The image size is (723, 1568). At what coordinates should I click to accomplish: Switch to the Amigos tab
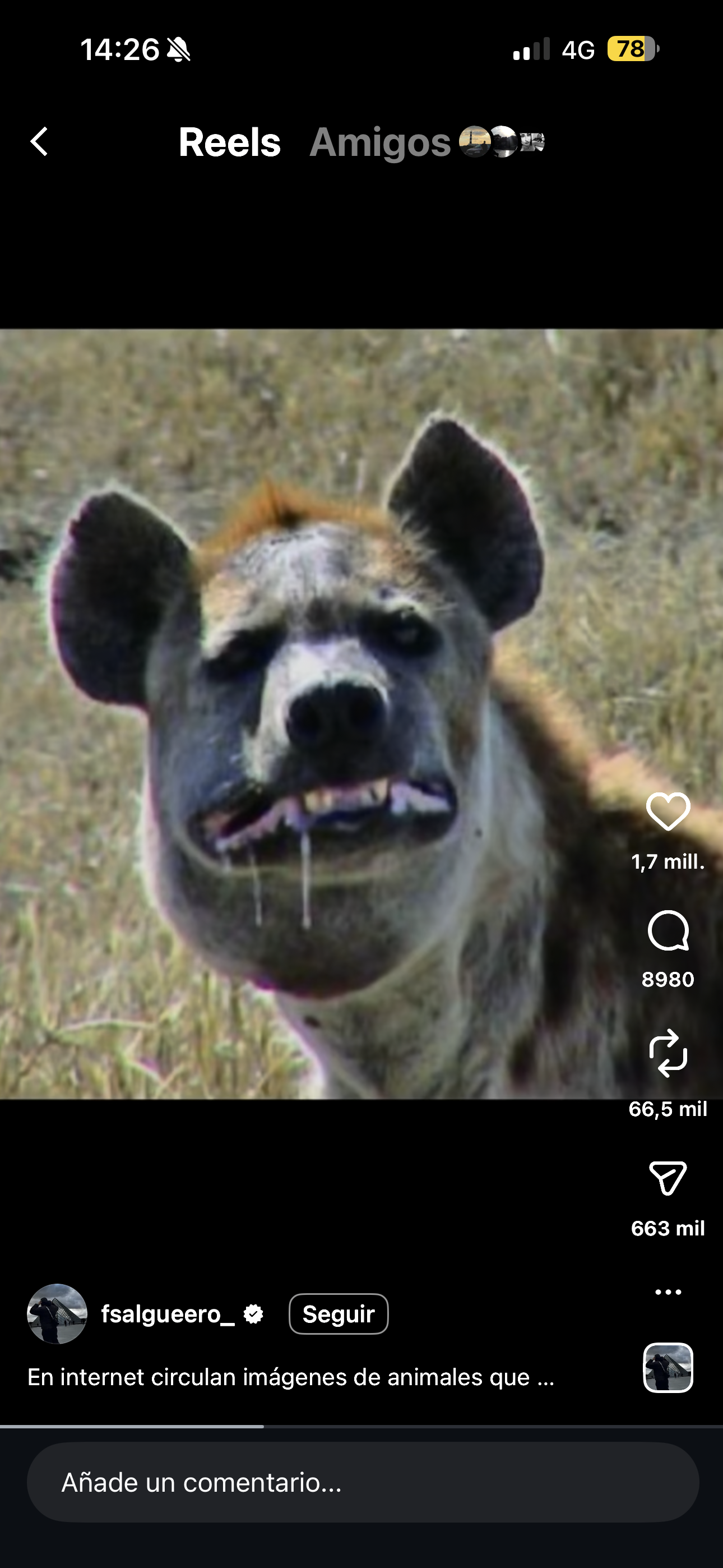(380, 142)
